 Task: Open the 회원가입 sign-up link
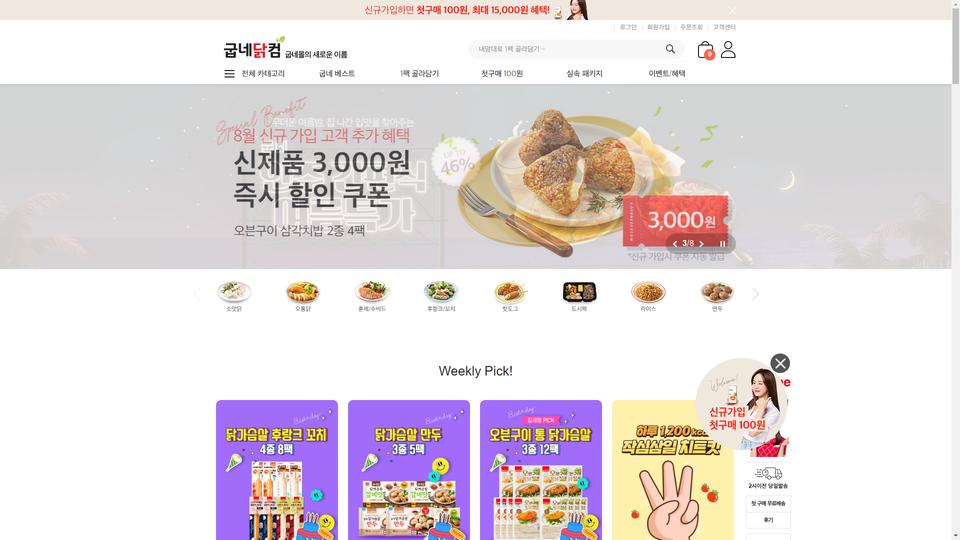658,27
